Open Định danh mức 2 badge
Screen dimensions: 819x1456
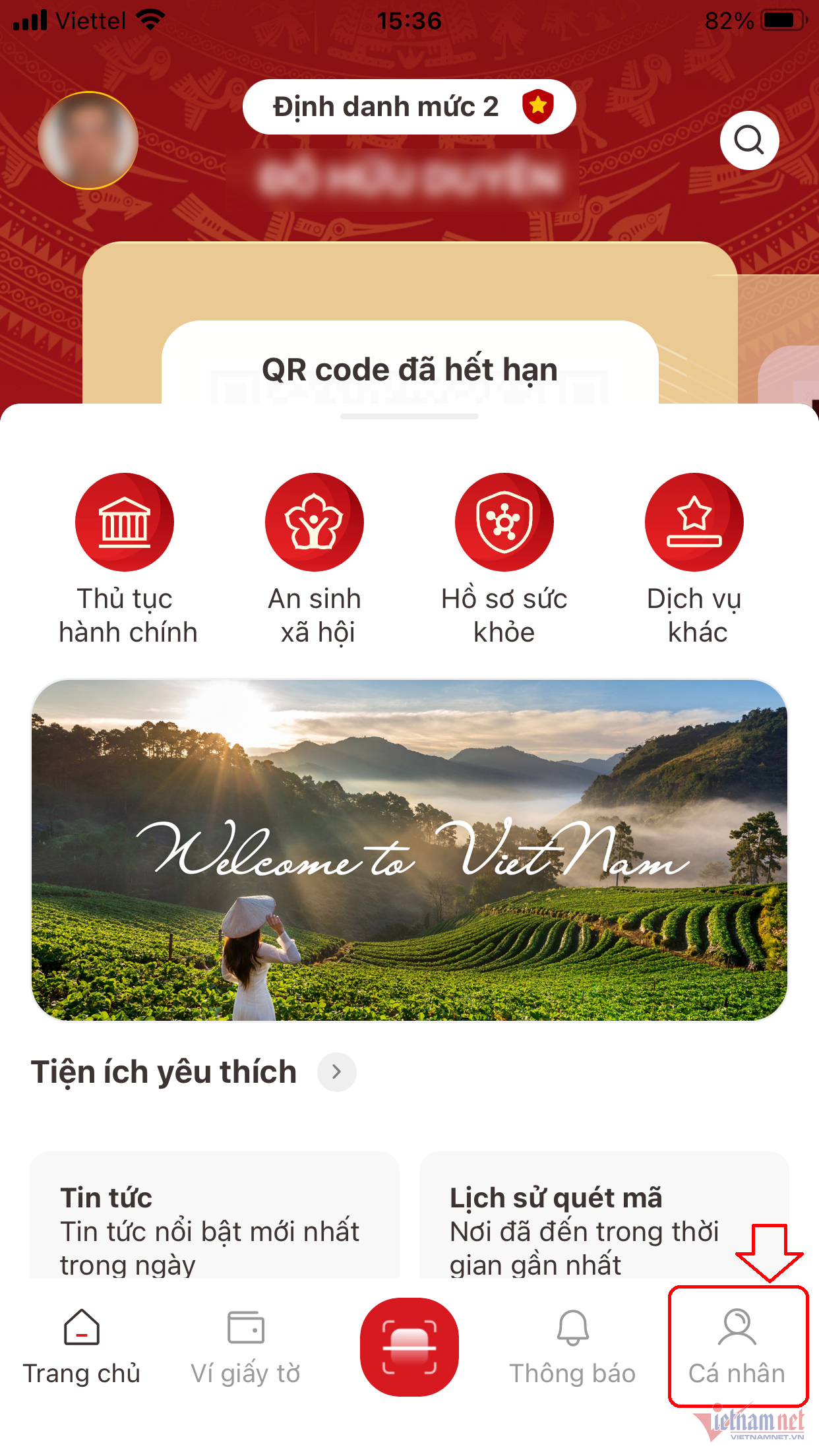(409, 107)
